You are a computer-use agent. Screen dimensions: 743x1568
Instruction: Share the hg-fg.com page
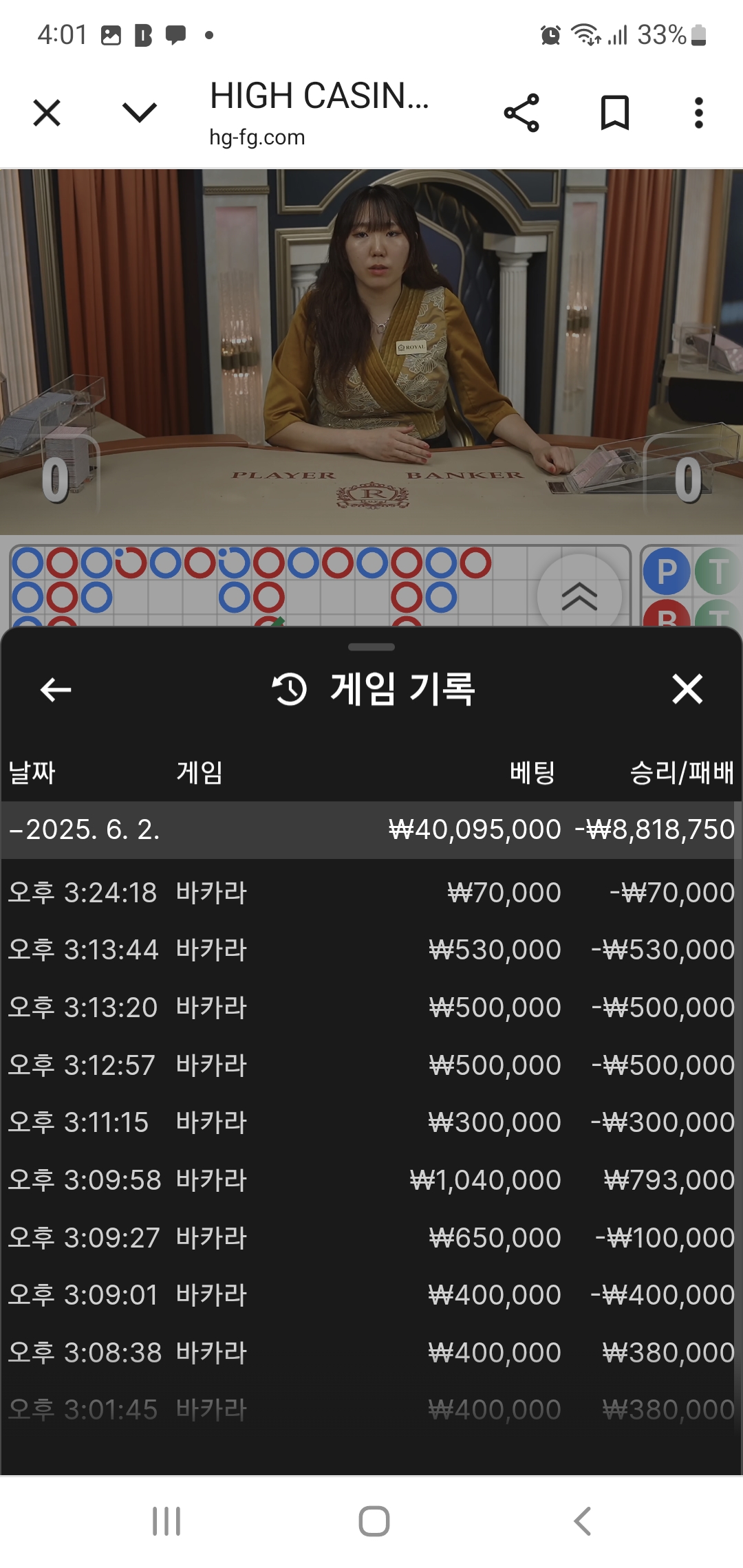click(x=521, y=113)
